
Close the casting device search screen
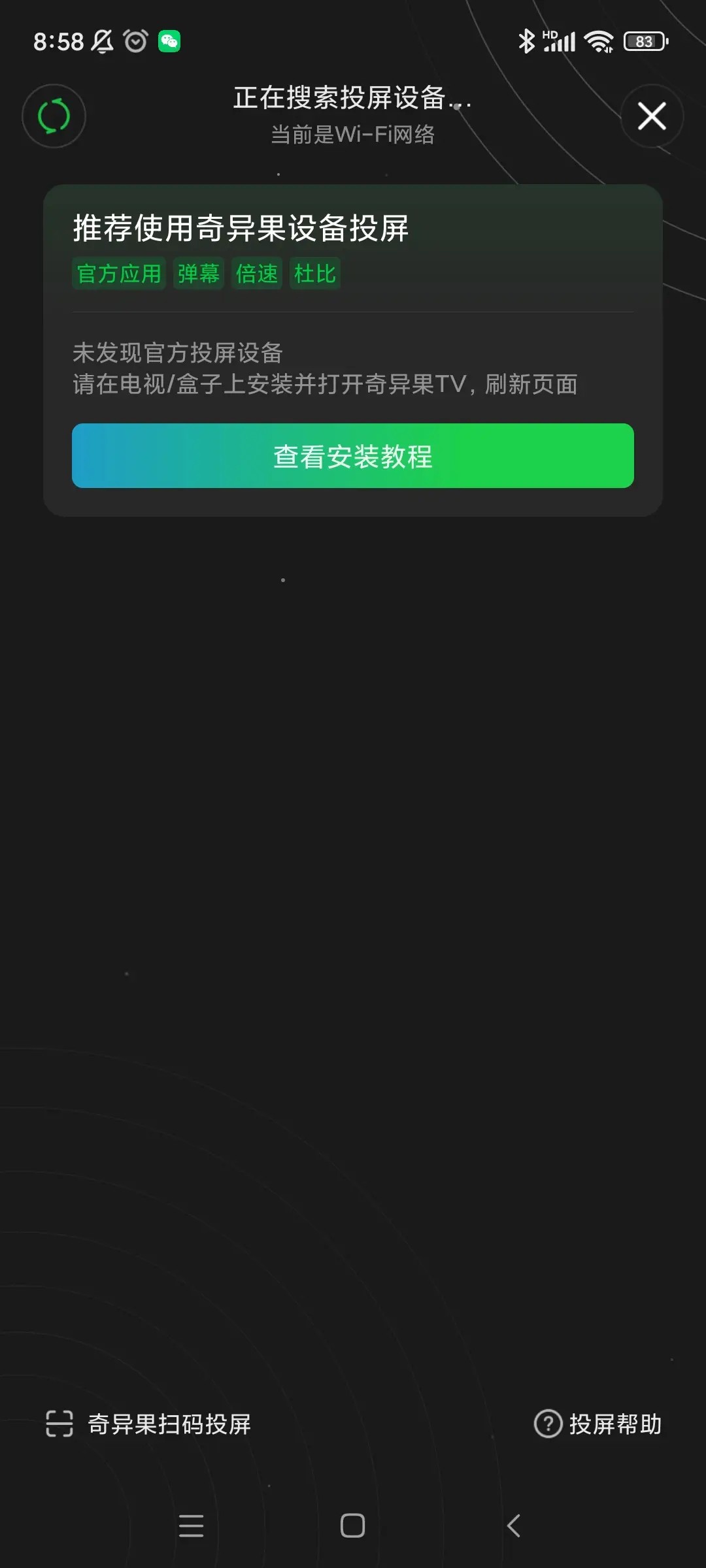point(651,116)
